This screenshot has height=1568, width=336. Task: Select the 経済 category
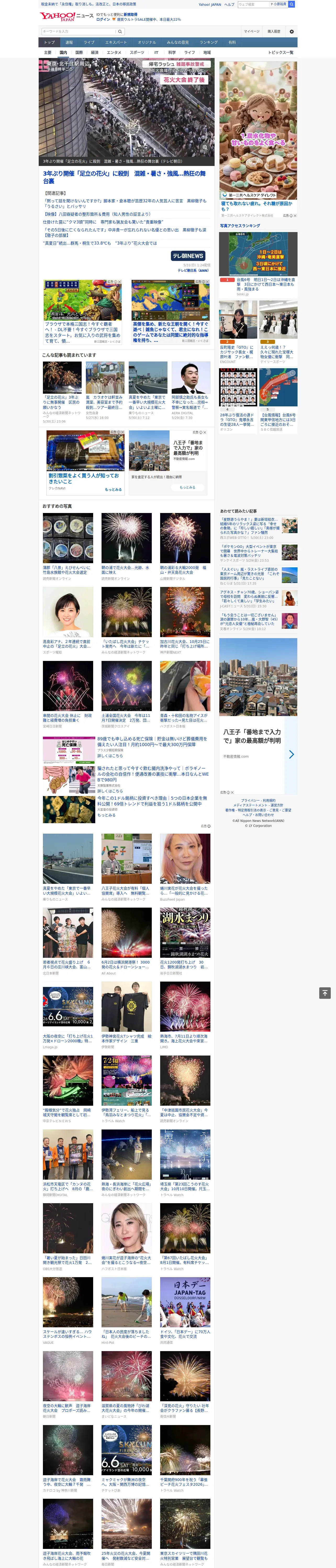coord(94,52)
